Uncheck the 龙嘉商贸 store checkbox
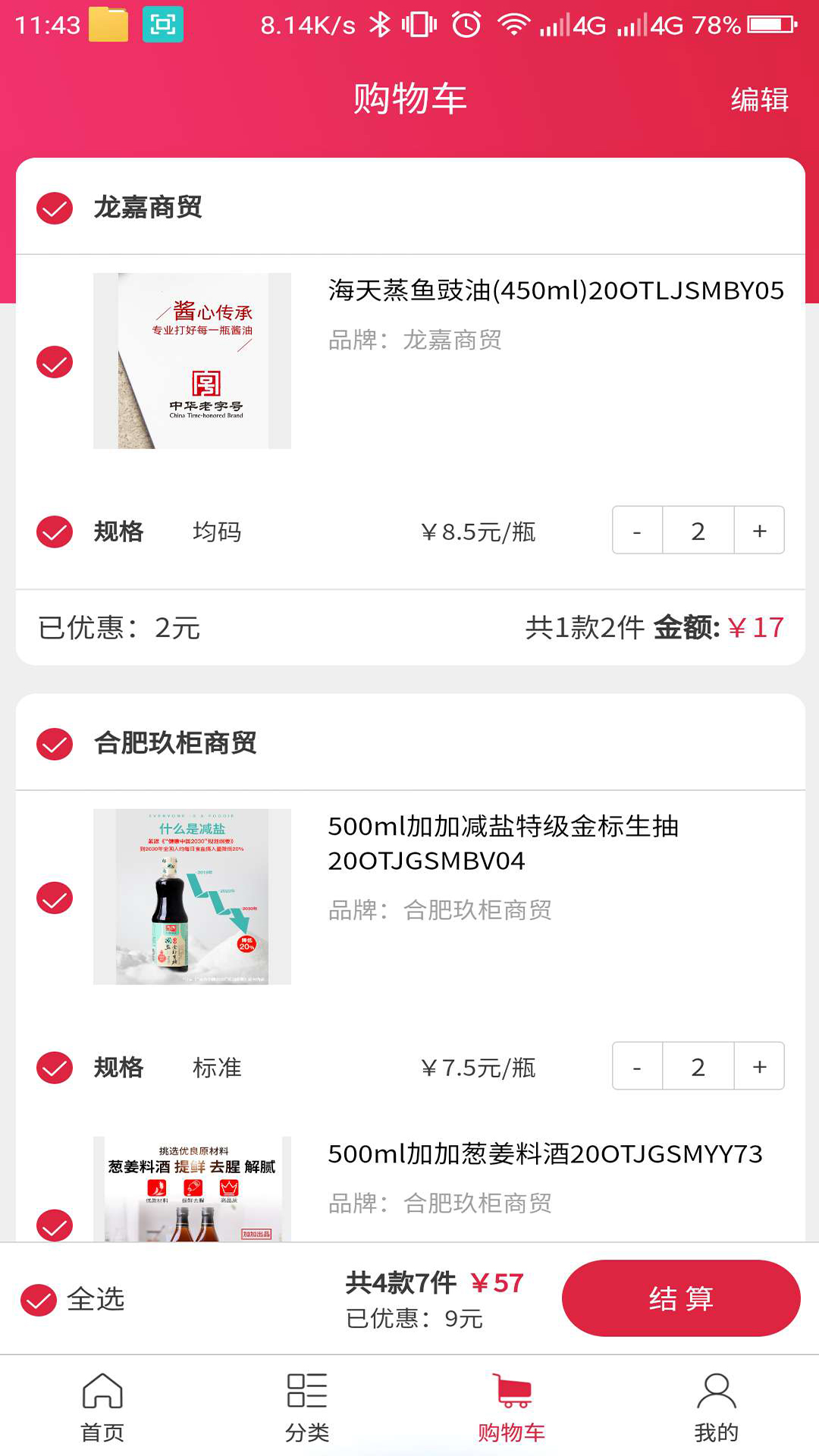This screenshot has height=1456, width=819. coord(55,209)
